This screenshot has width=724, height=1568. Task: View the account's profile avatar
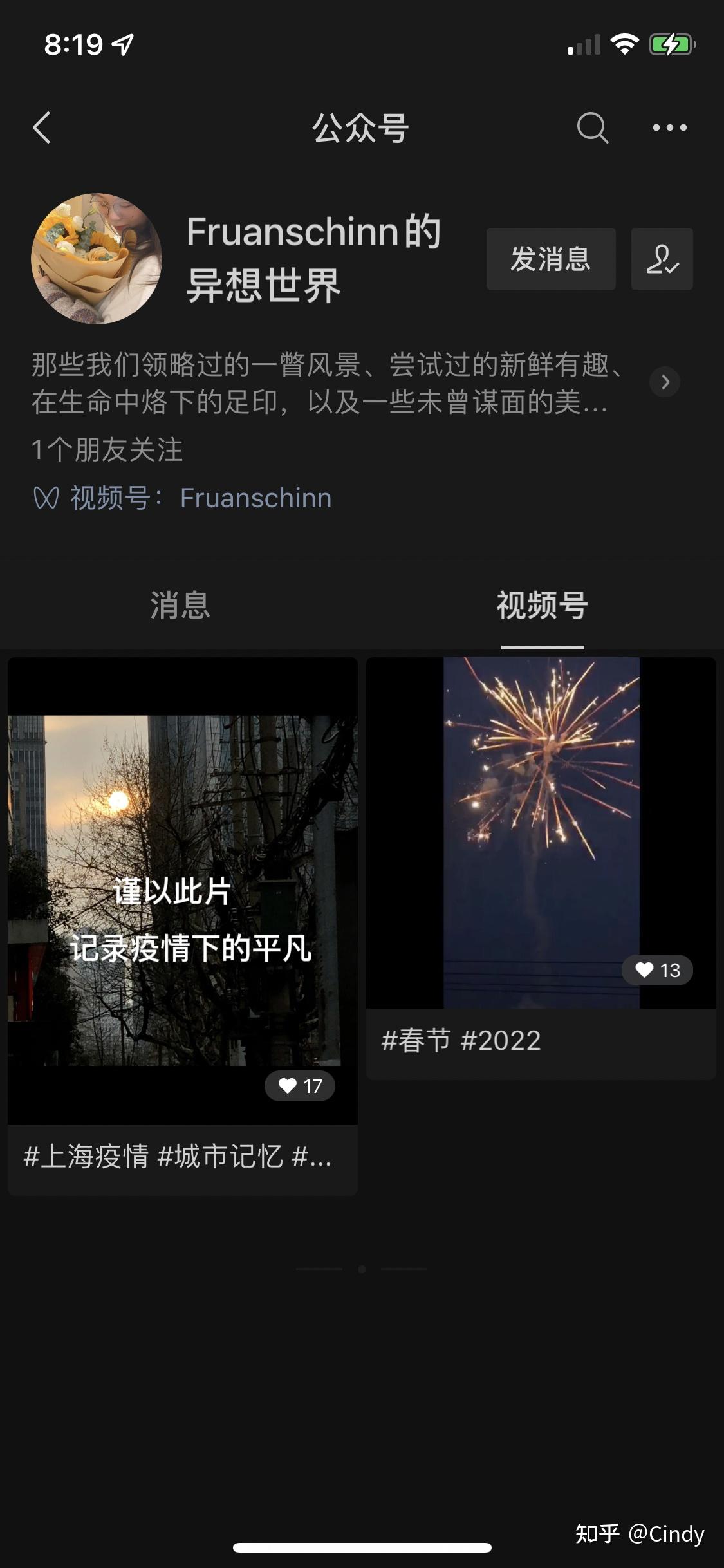click(97, 259)
